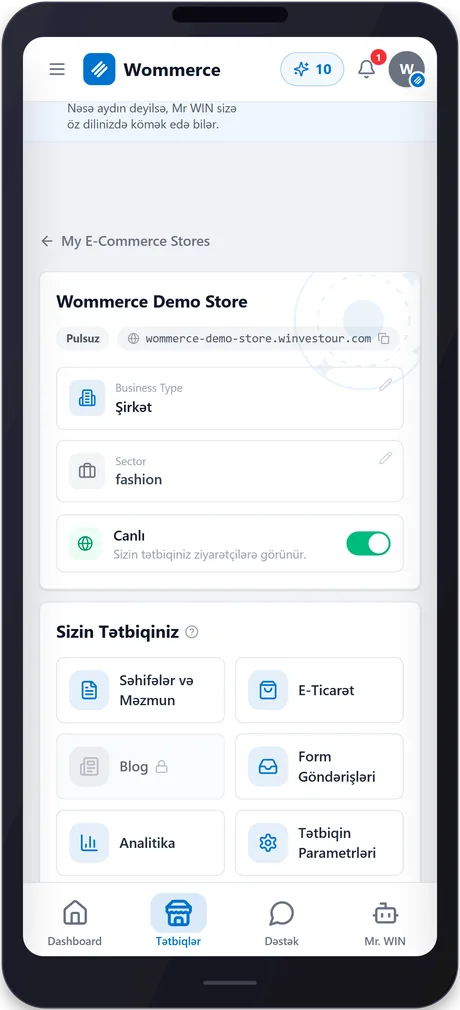
Task: Open Tətbiqin Parametrləri settings
Action: pos(320,843)
